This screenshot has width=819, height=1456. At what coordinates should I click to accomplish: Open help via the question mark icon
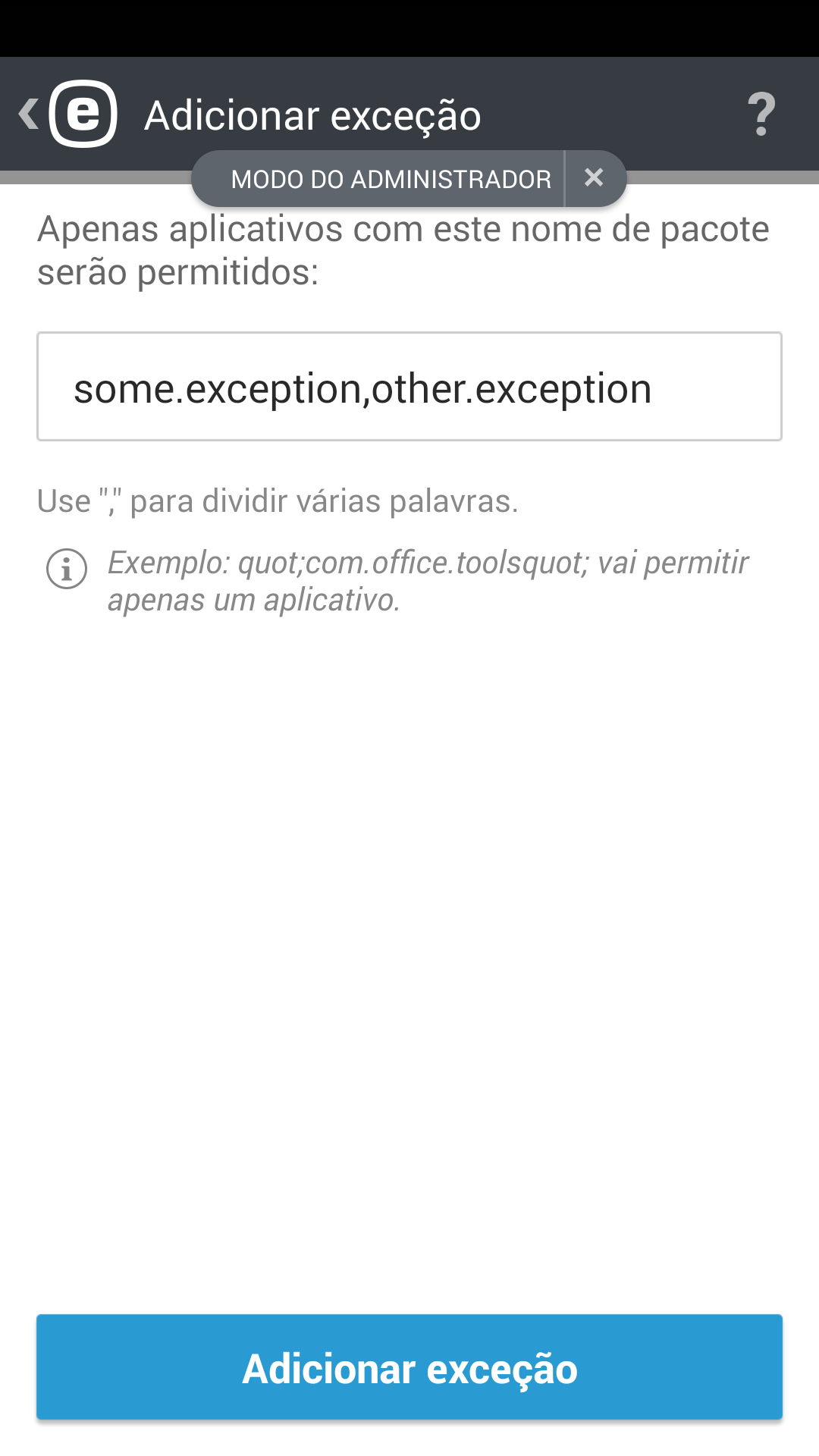761,114
